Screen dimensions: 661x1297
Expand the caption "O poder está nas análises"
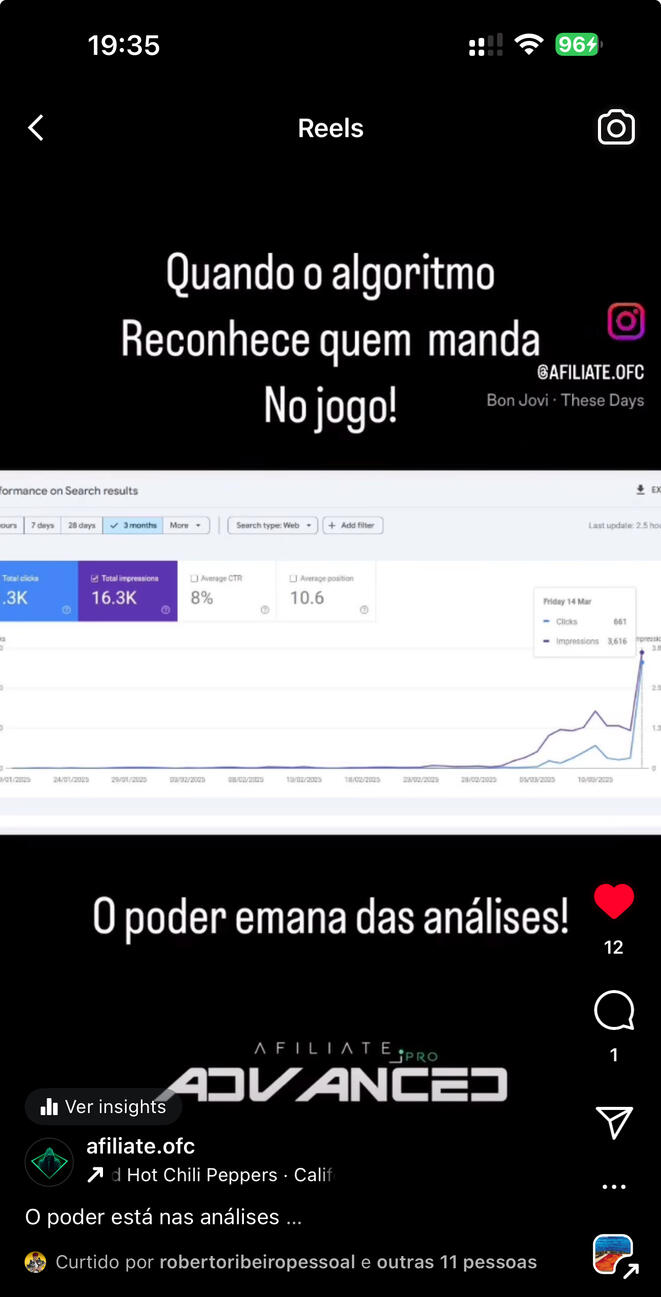click(163, 1217)
